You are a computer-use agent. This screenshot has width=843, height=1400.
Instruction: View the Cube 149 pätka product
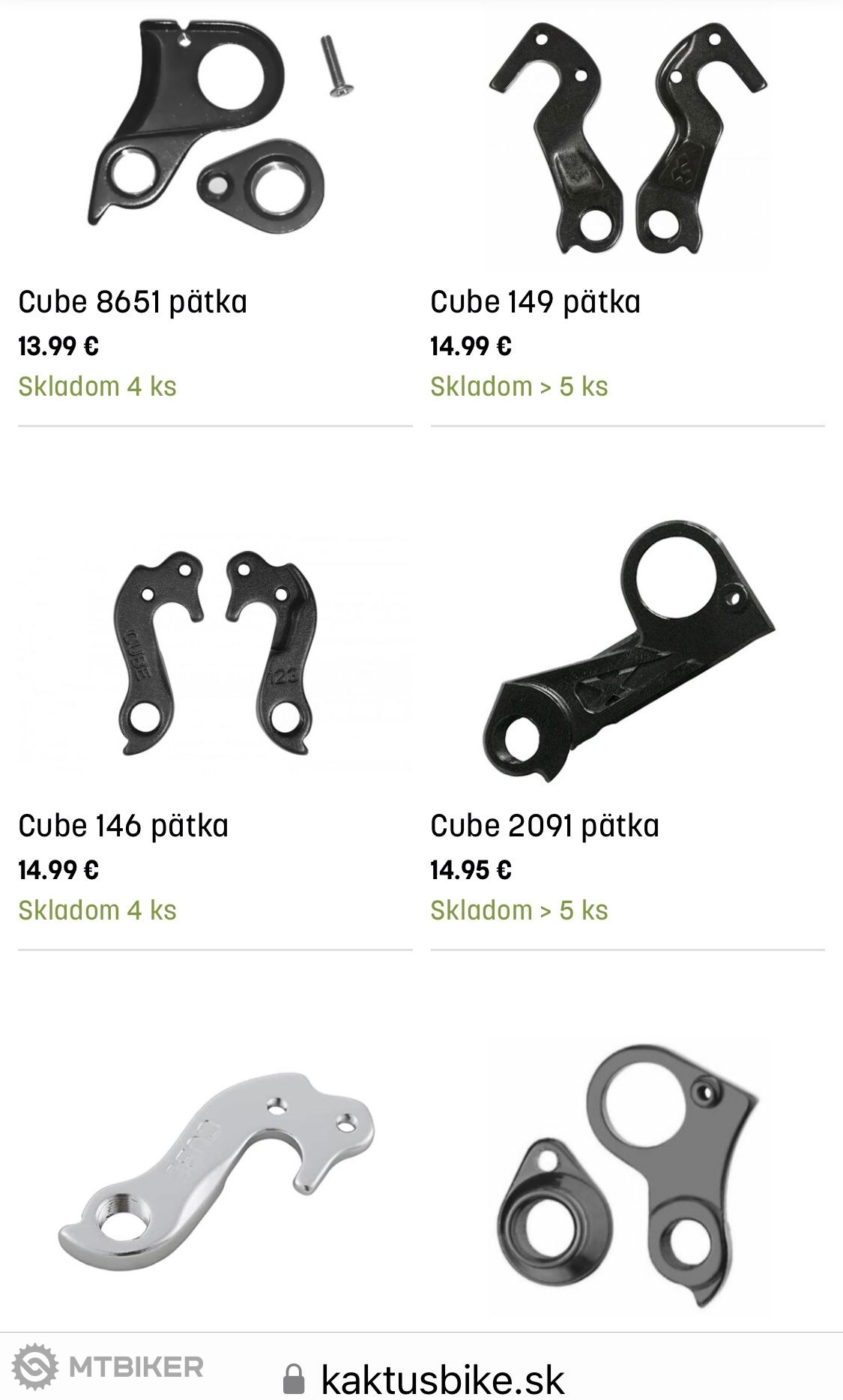click(x=535, y=302)
